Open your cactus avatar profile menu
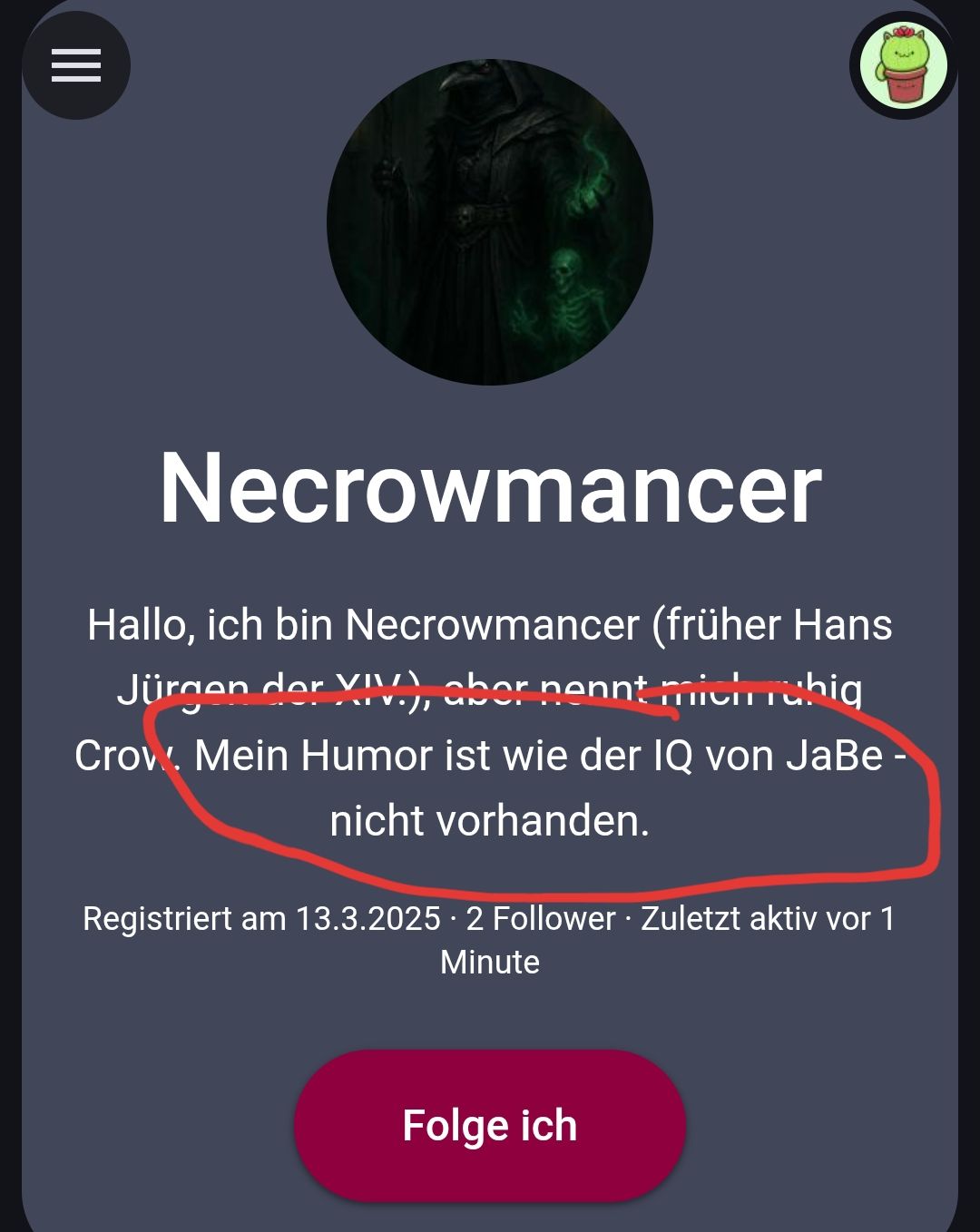The width and height of the screenshot is (980, 1232). [x=903, y=65]
